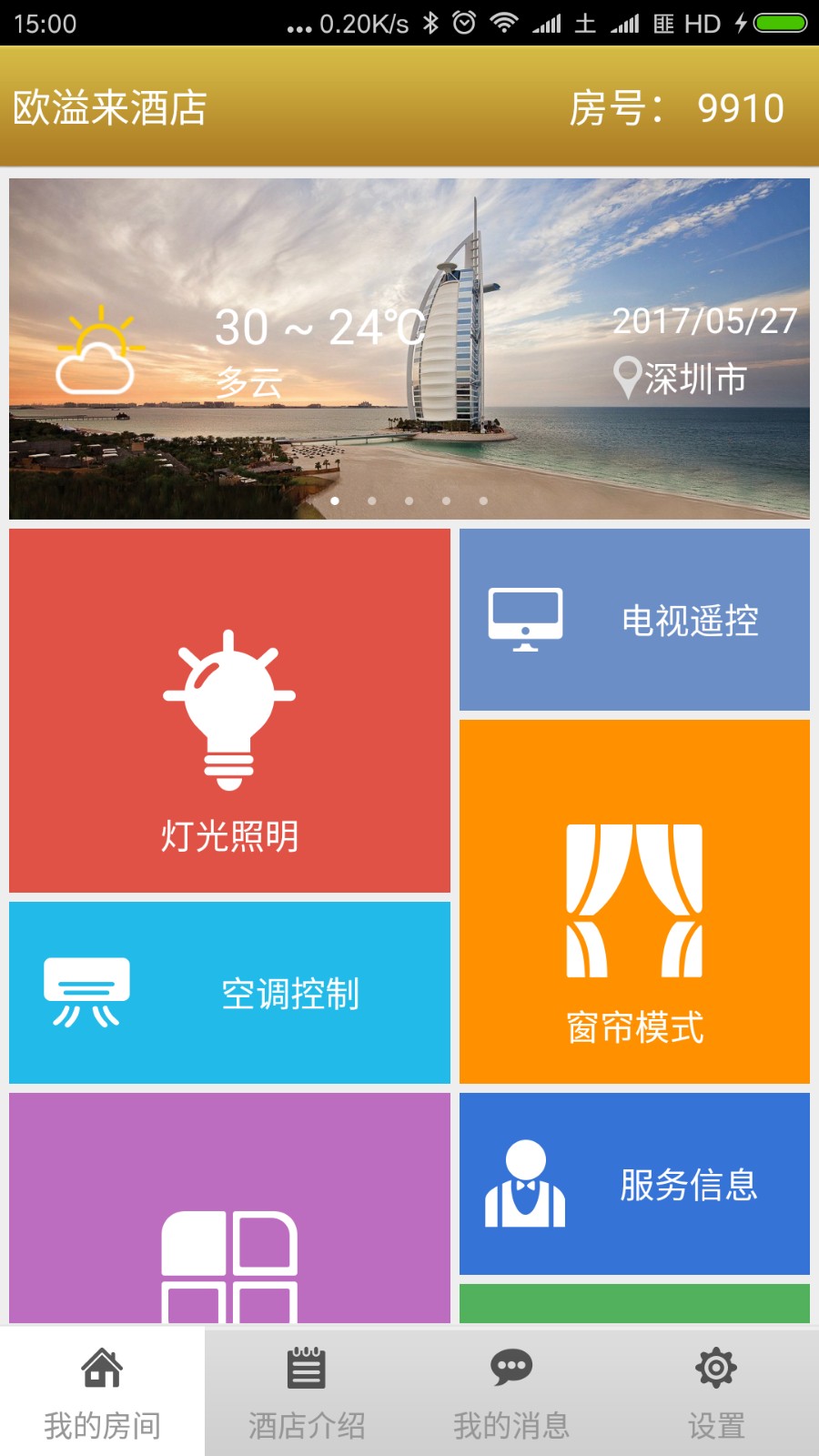Open the 灯光照明 lighting tile
Image resolution: width=819 pixels, height=1456 pixels.
click(x=229, y=710)
